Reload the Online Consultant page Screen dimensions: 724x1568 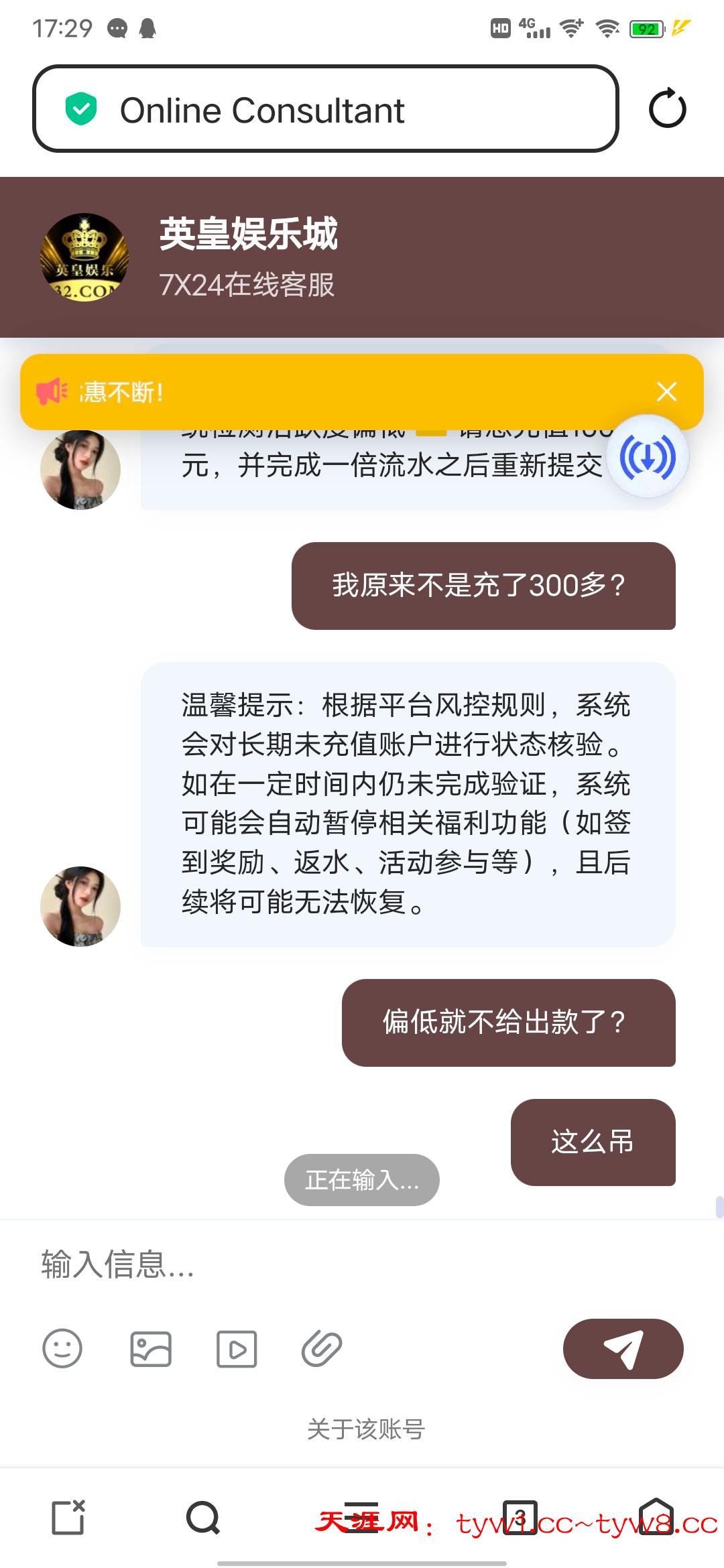pyautogui.click(x=667, y=109)
